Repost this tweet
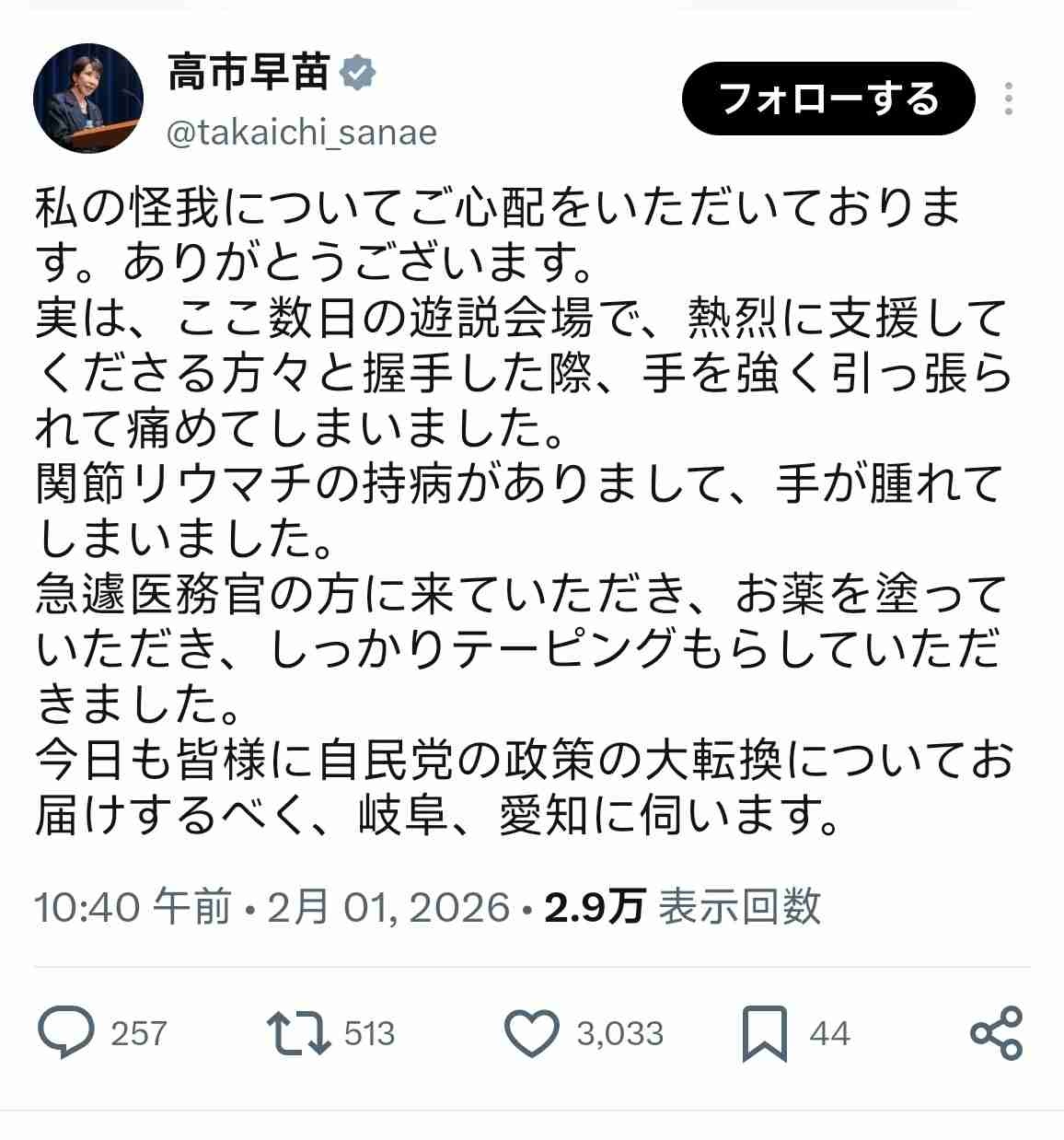The width and height of the screenshot is (1064, 1140). [x=298, y=1032]
